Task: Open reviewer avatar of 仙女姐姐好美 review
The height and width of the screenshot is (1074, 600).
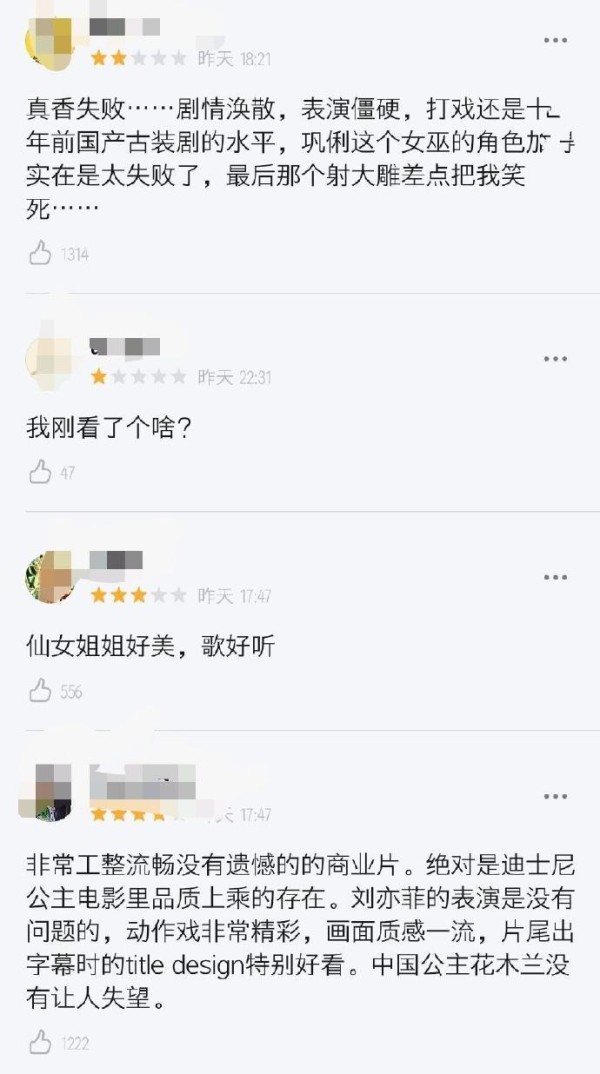Action: click(49, 578)
